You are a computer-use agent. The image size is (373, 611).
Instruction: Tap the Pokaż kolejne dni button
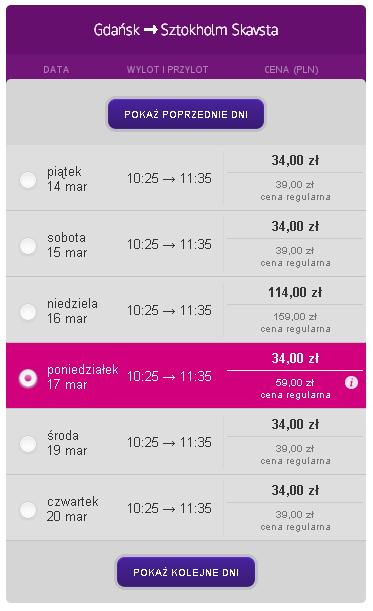[186, 572]
